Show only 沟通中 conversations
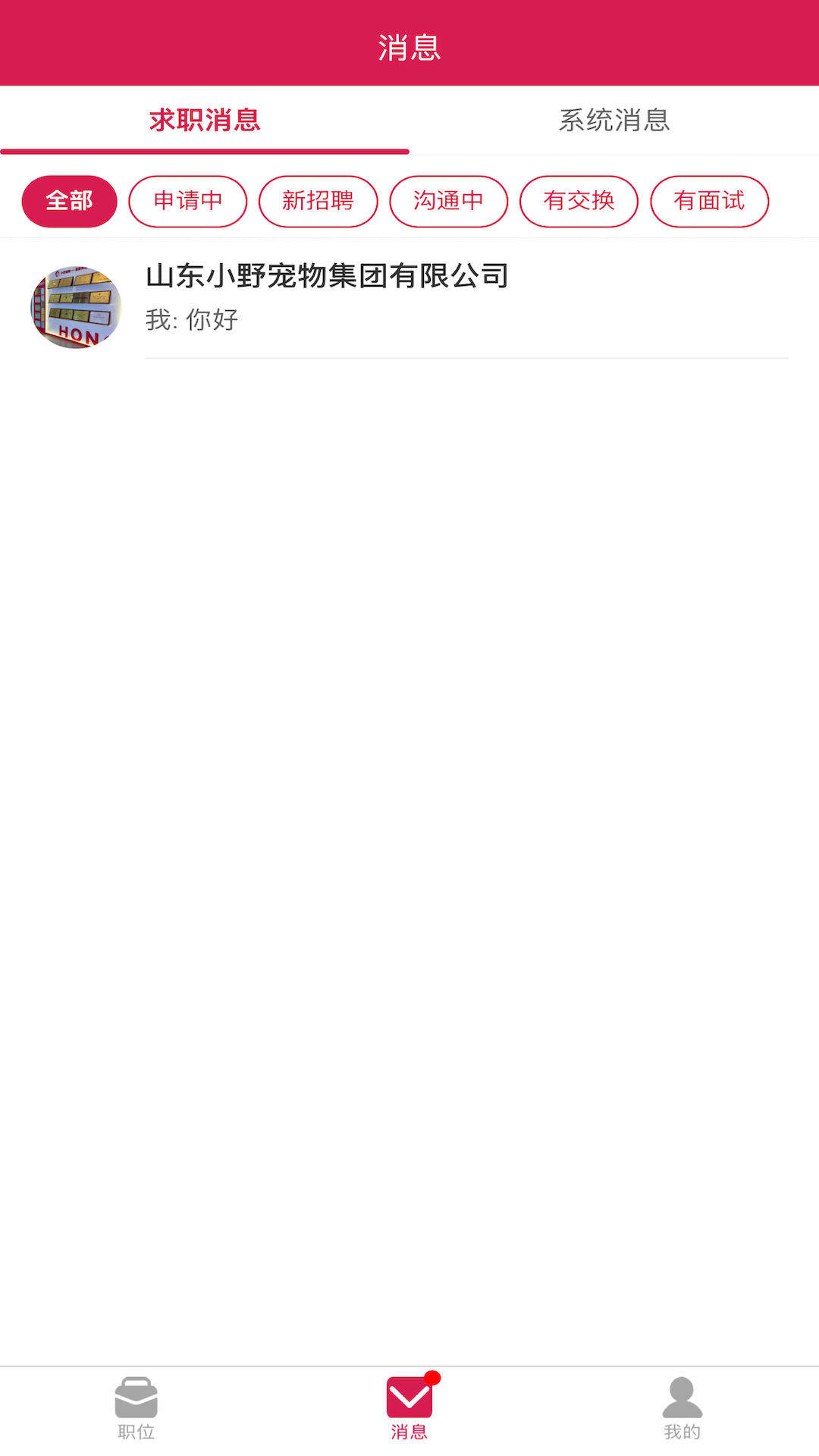Viewport: 819px width, 1456px height. coord(449,202)
